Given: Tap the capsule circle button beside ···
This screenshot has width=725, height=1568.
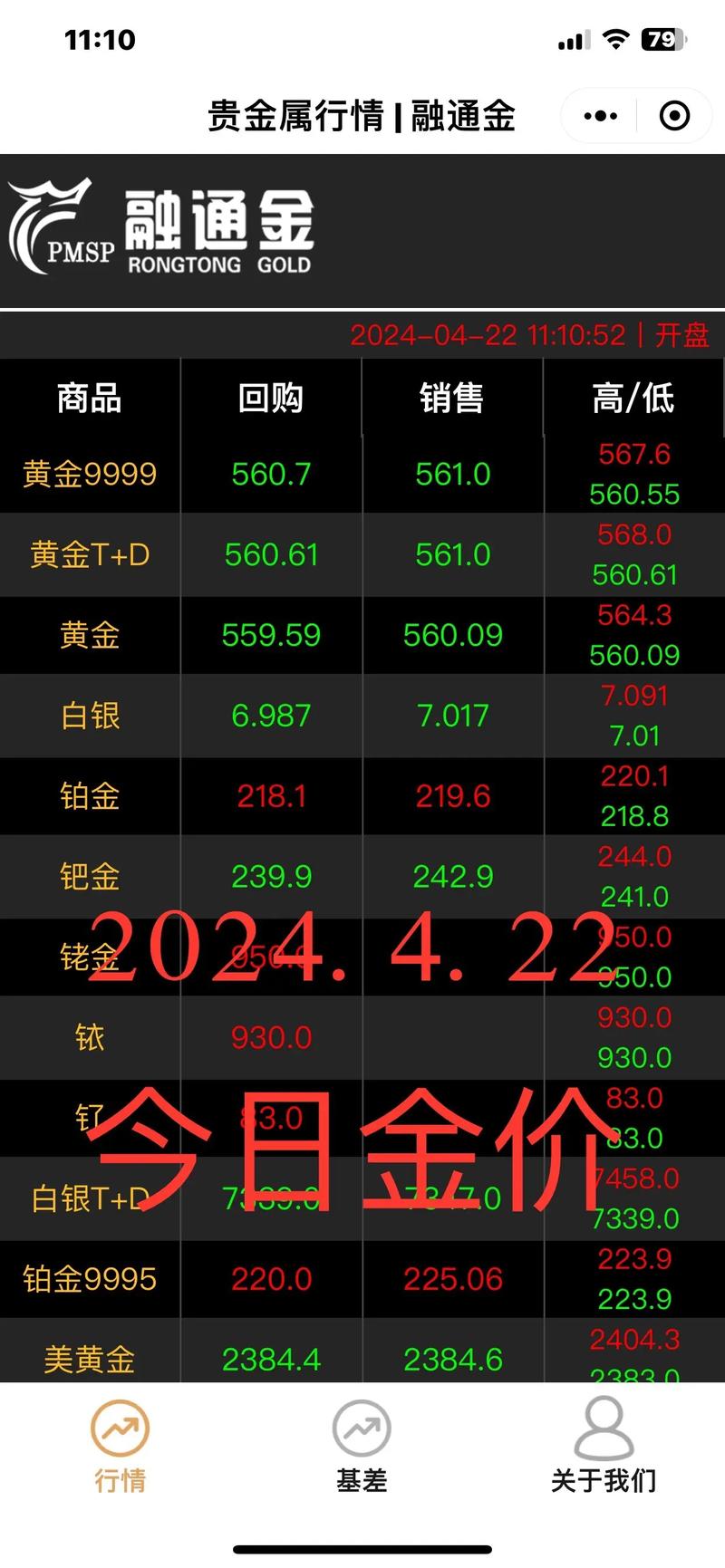Looking at the screenshot, I should click(673, 116).
